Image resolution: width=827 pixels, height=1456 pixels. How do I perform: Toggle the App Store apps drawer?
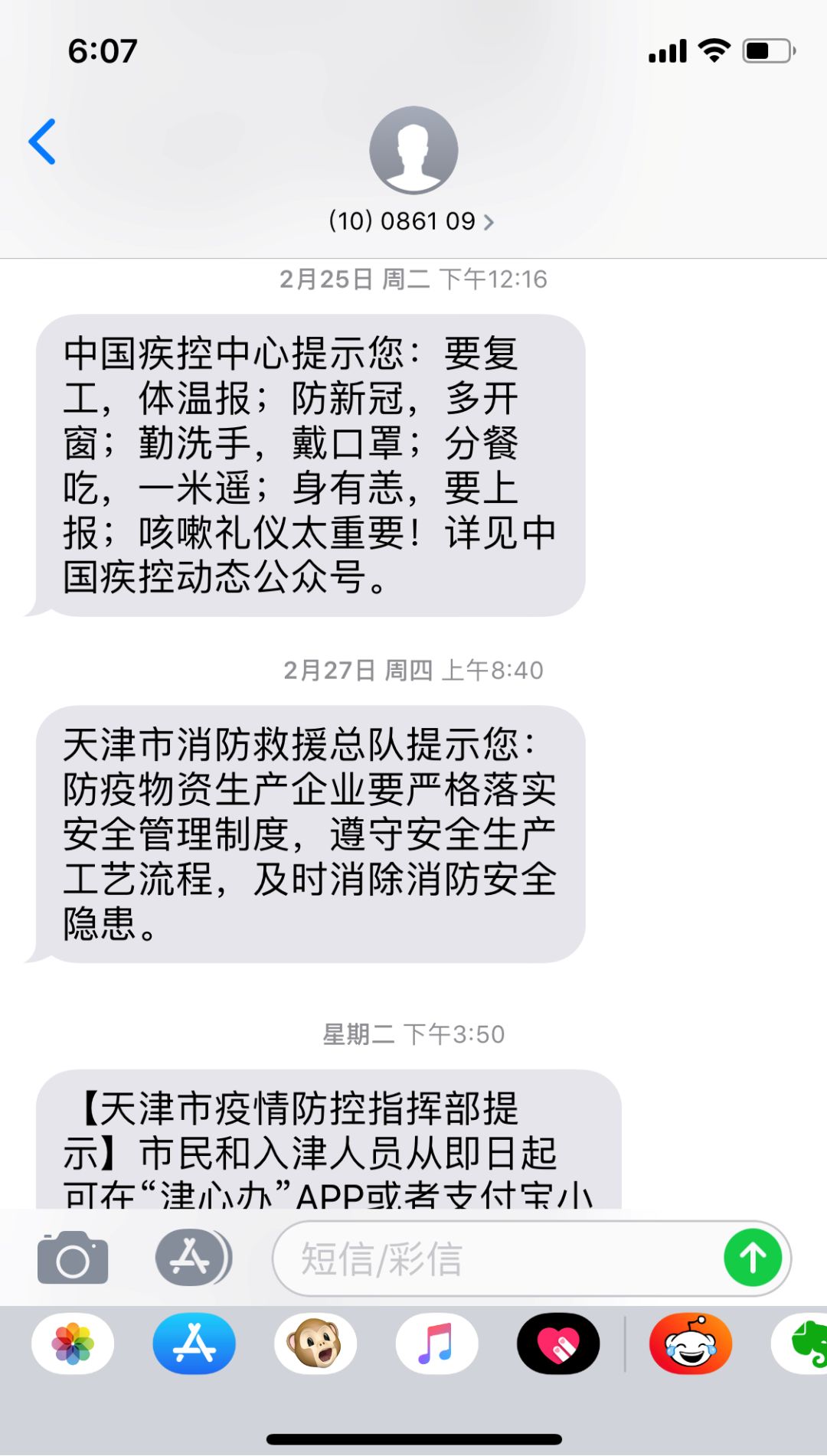pos(191,1258)
